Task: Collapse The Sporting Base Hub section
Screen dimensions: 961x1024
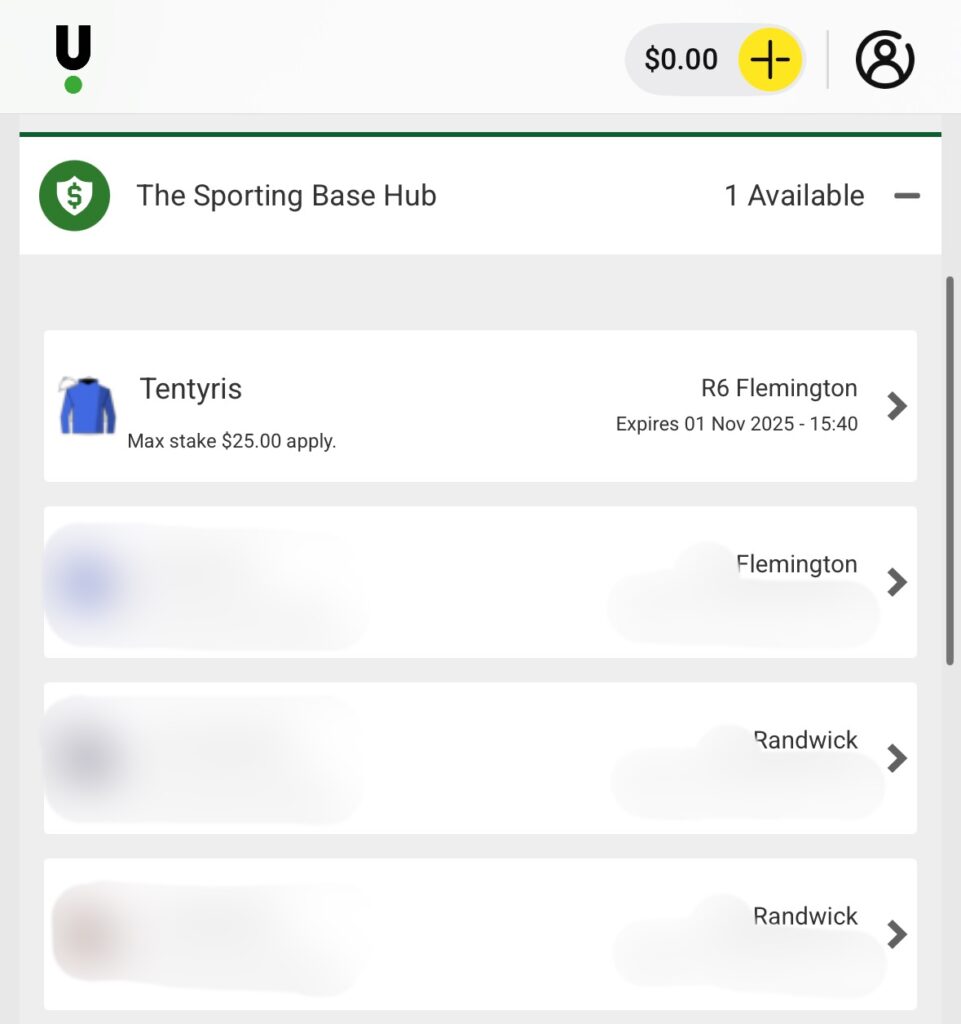Action: [x=906, y=196]
